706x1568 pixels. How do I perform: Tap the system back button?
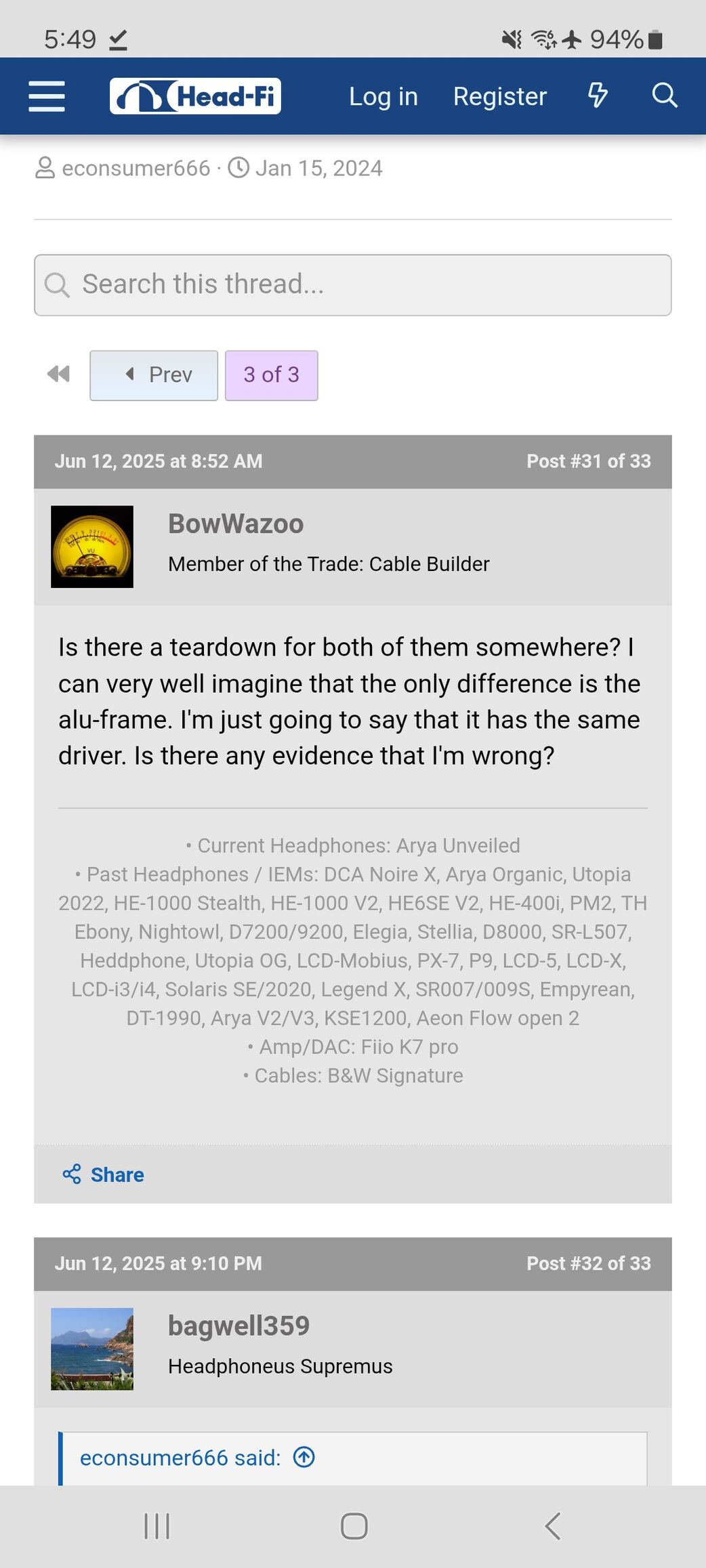tap(552, 1526)
